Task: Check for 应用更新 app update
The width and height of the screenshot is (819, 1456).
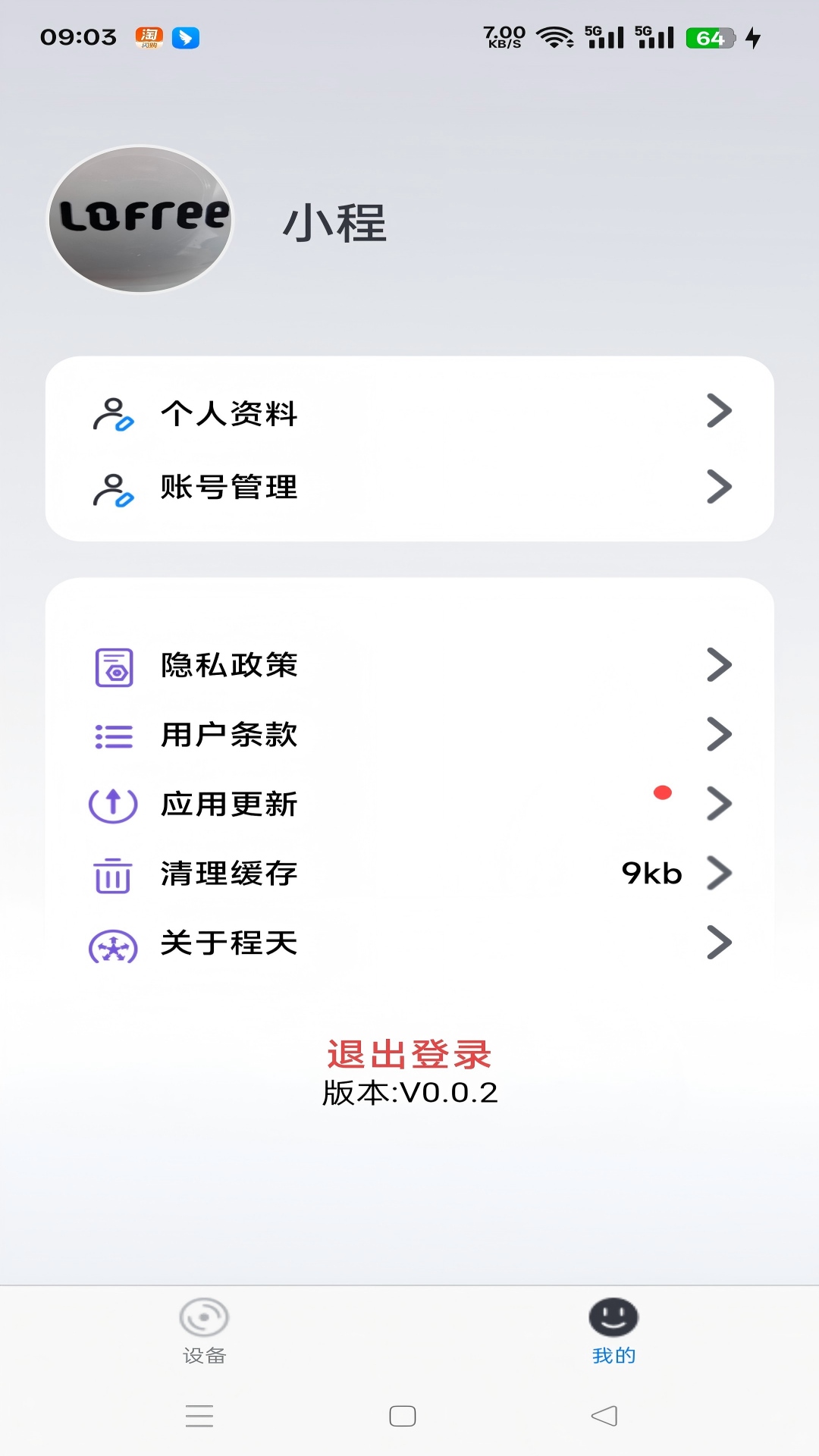Action: pyautogui.click(x=409, y=804)
